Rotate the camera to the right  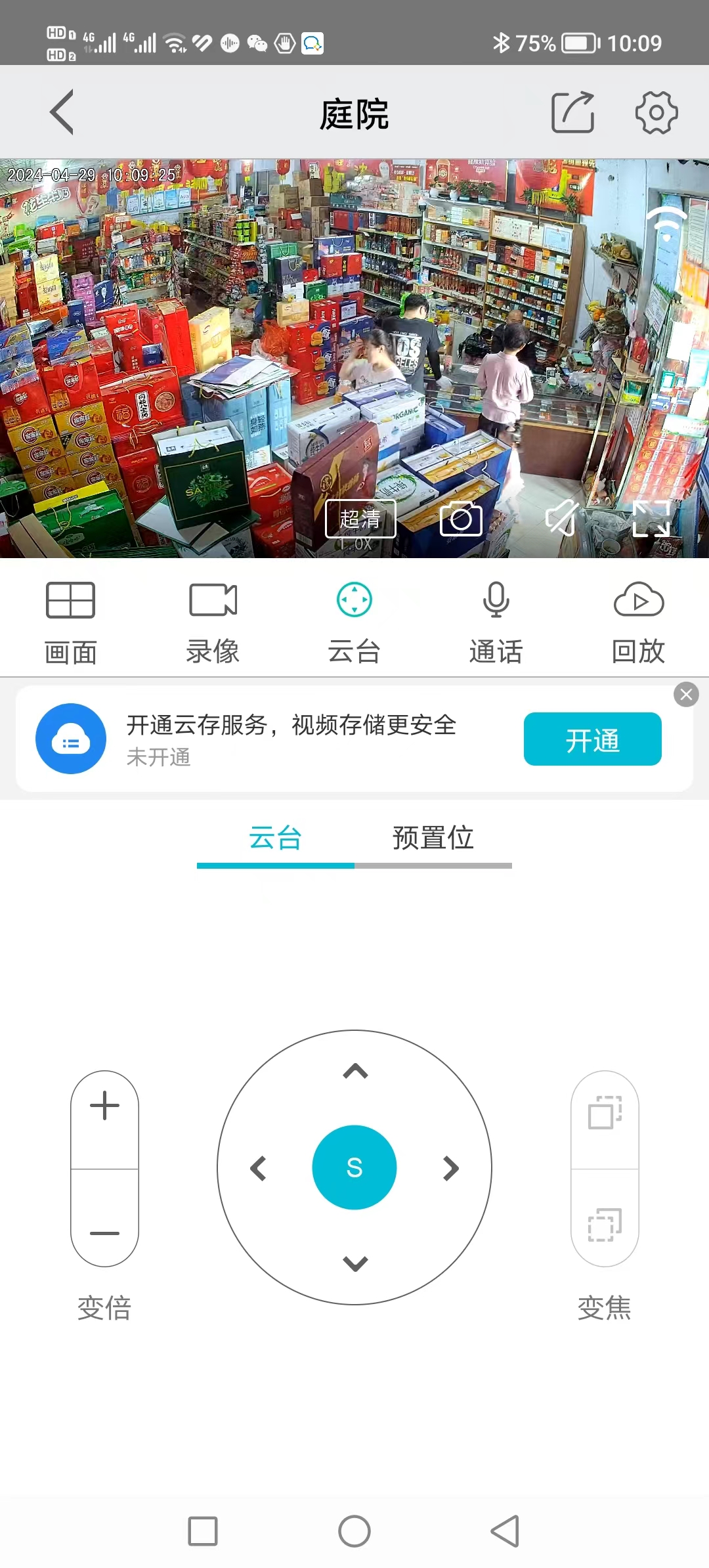[x=451, y=1168]
